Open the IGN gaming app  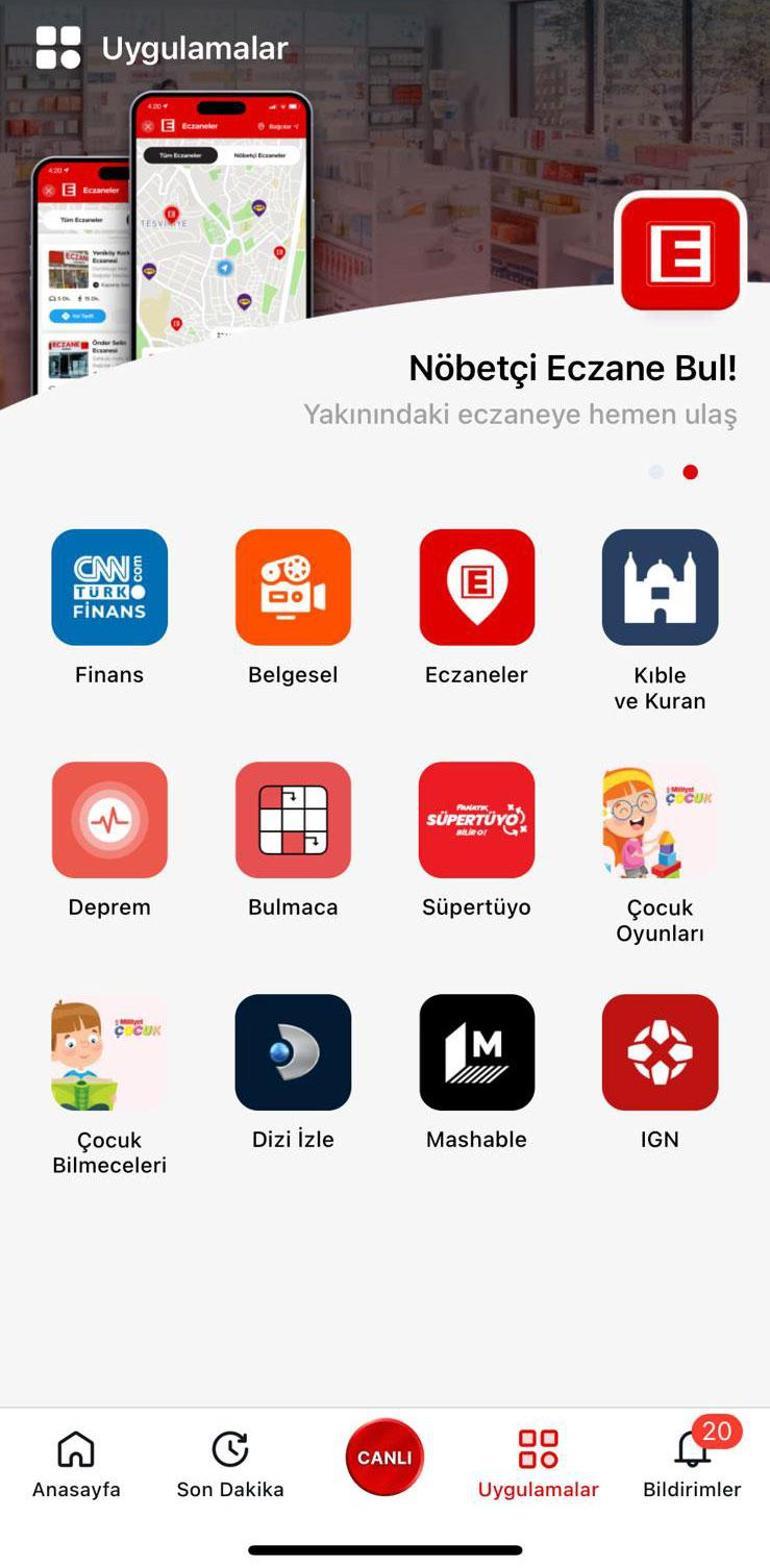click(660, 1052)
